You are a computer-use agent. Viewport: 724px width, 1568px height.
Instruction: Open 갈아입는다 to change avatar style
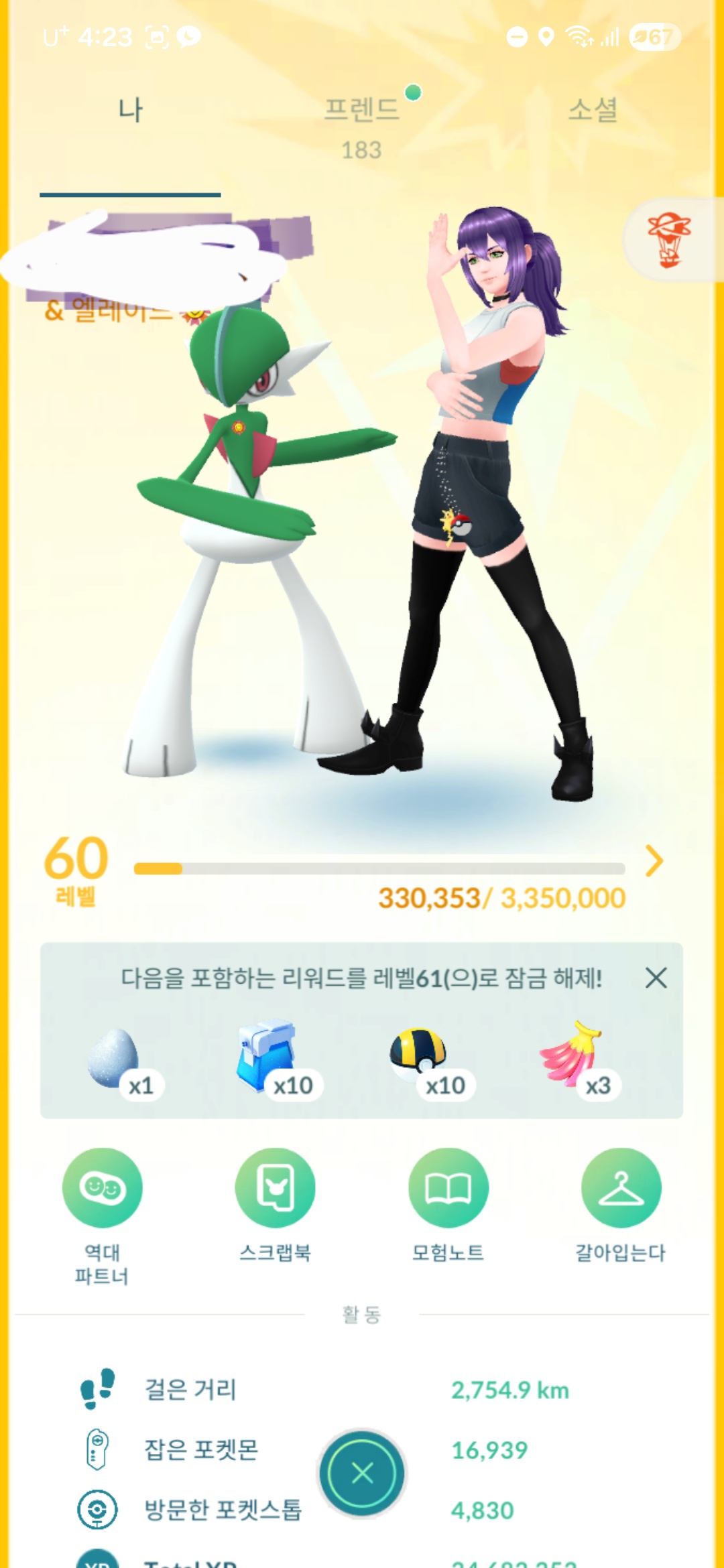621,1187
